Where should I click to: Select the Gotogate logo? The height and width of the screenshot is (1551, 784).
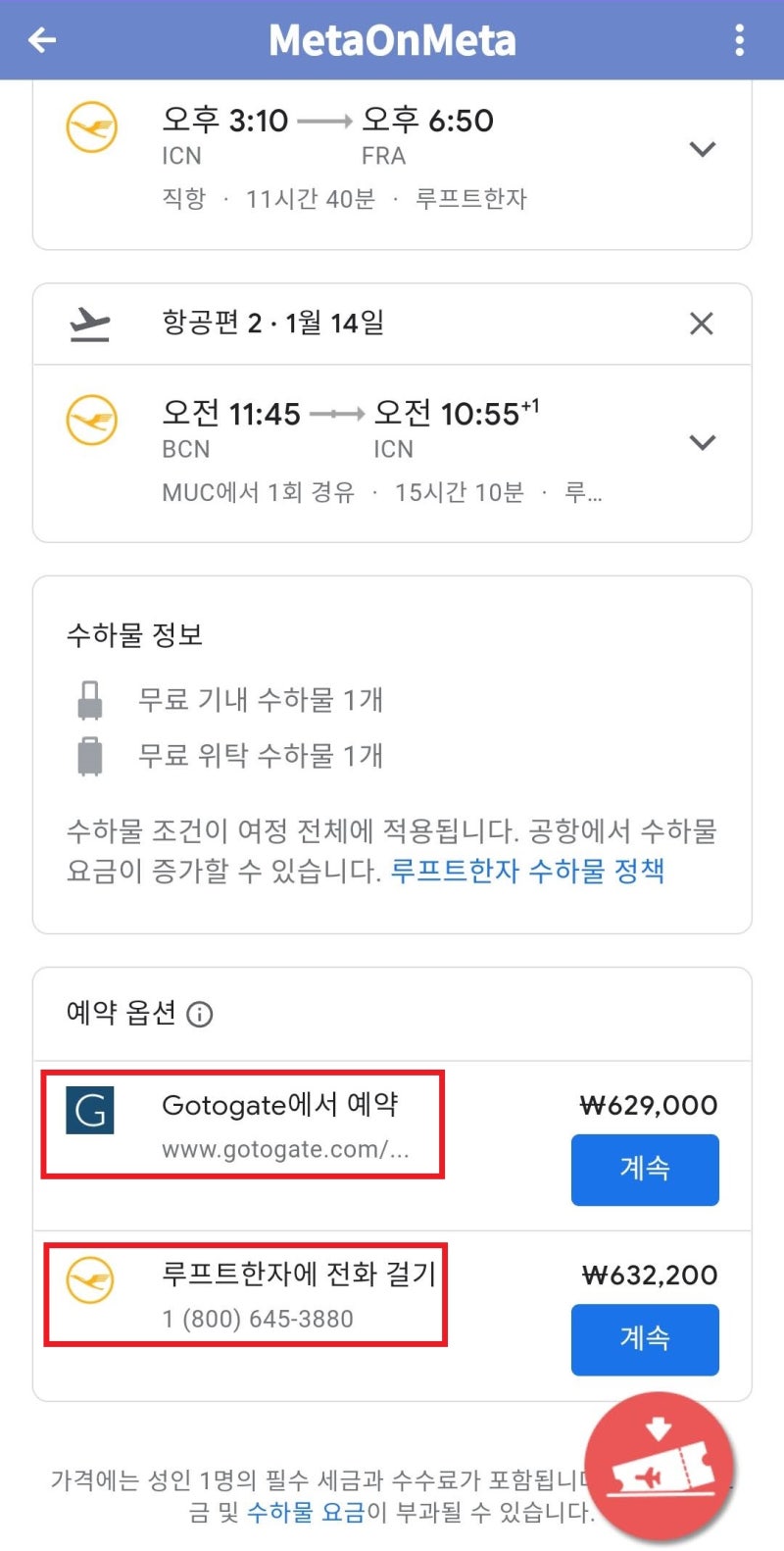(x=89, y=1112)
